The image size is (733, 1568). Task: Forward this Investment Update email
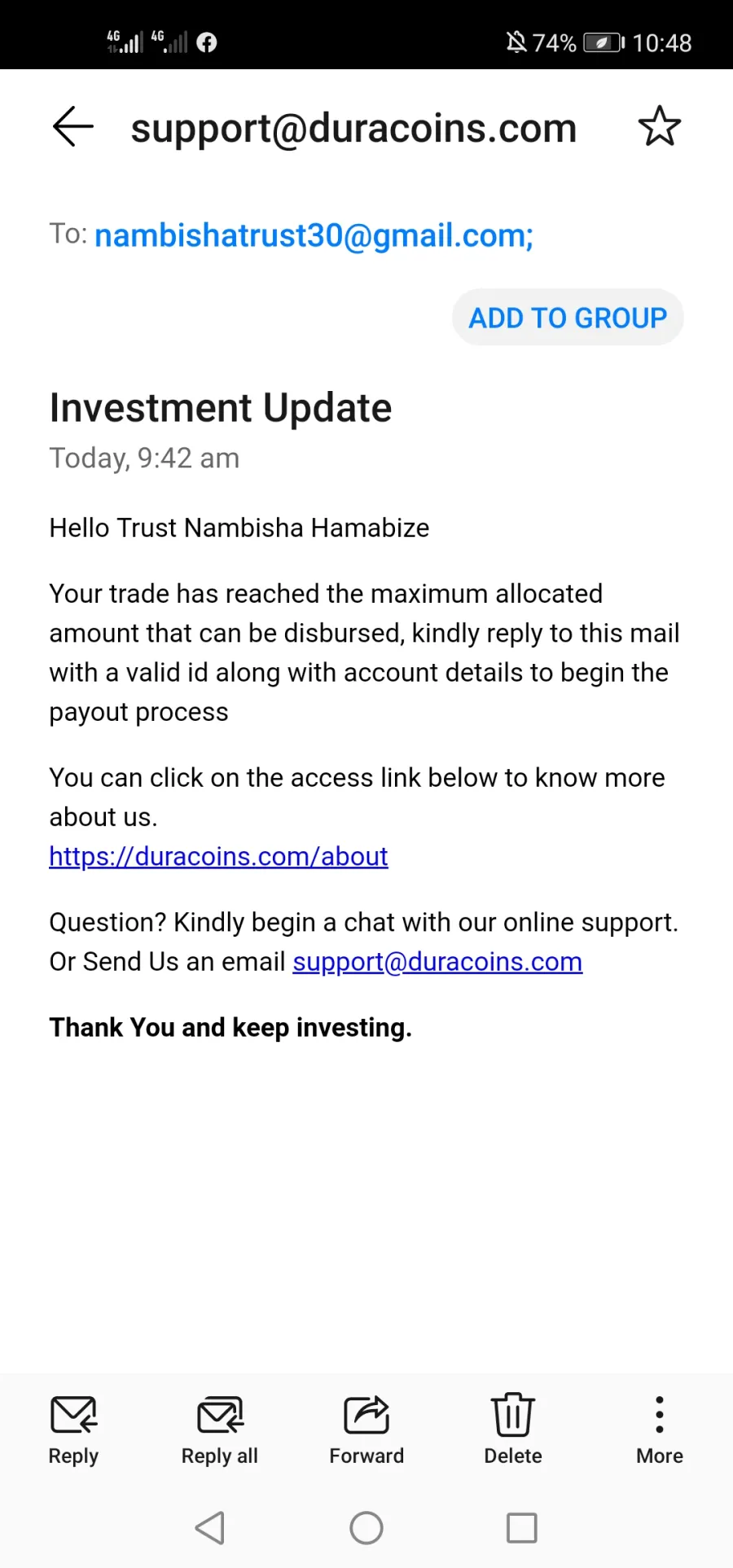click(x=366, y=1430)
